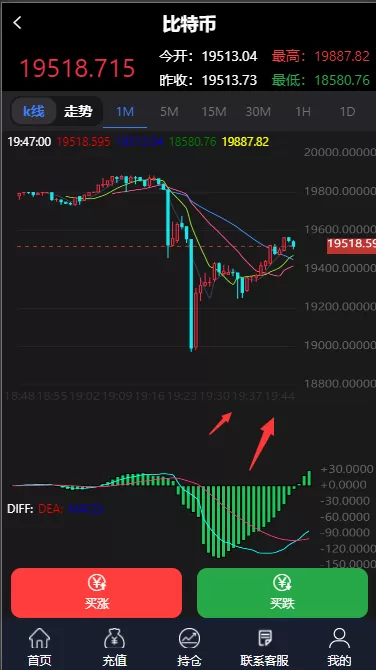This screenshot has width=376, height=670.
Task: Open 联系客服 customer service
Action: tap(264, 647)
